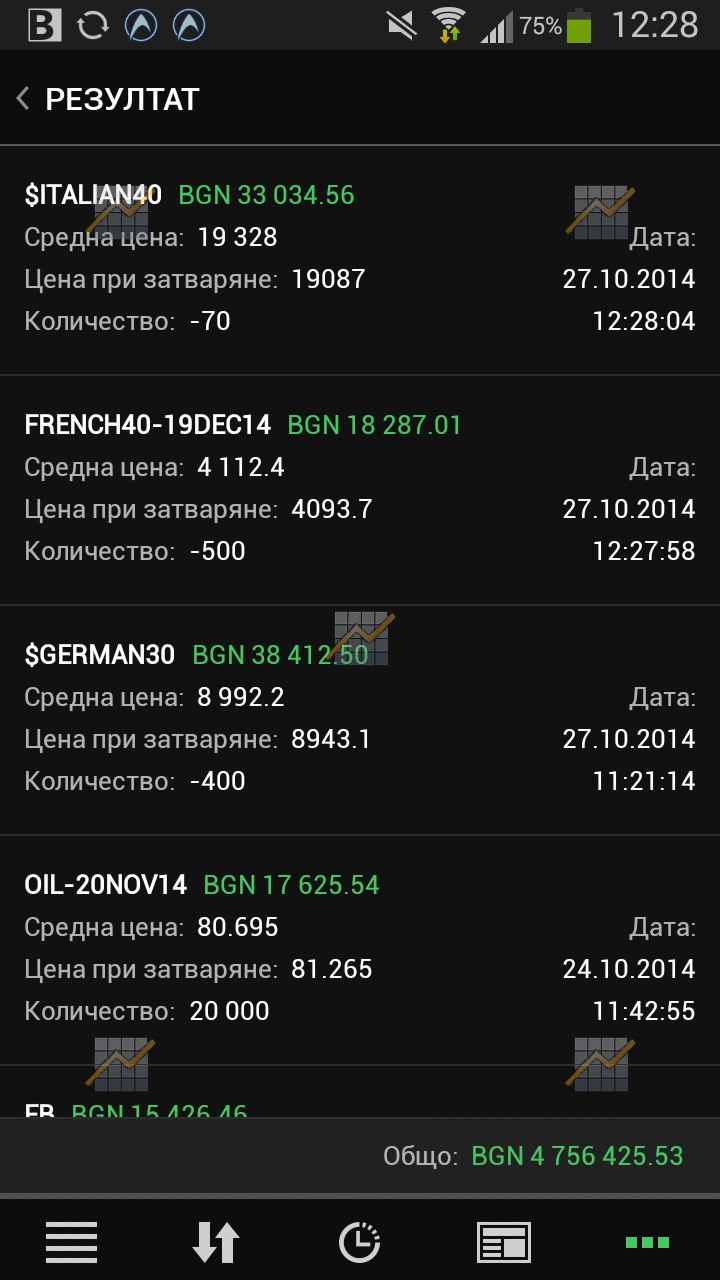The height and width of the screenshot is (1280, 720).
Task: Go back from the РЕЗУЛТАТ screen
Action: [22, 99]
